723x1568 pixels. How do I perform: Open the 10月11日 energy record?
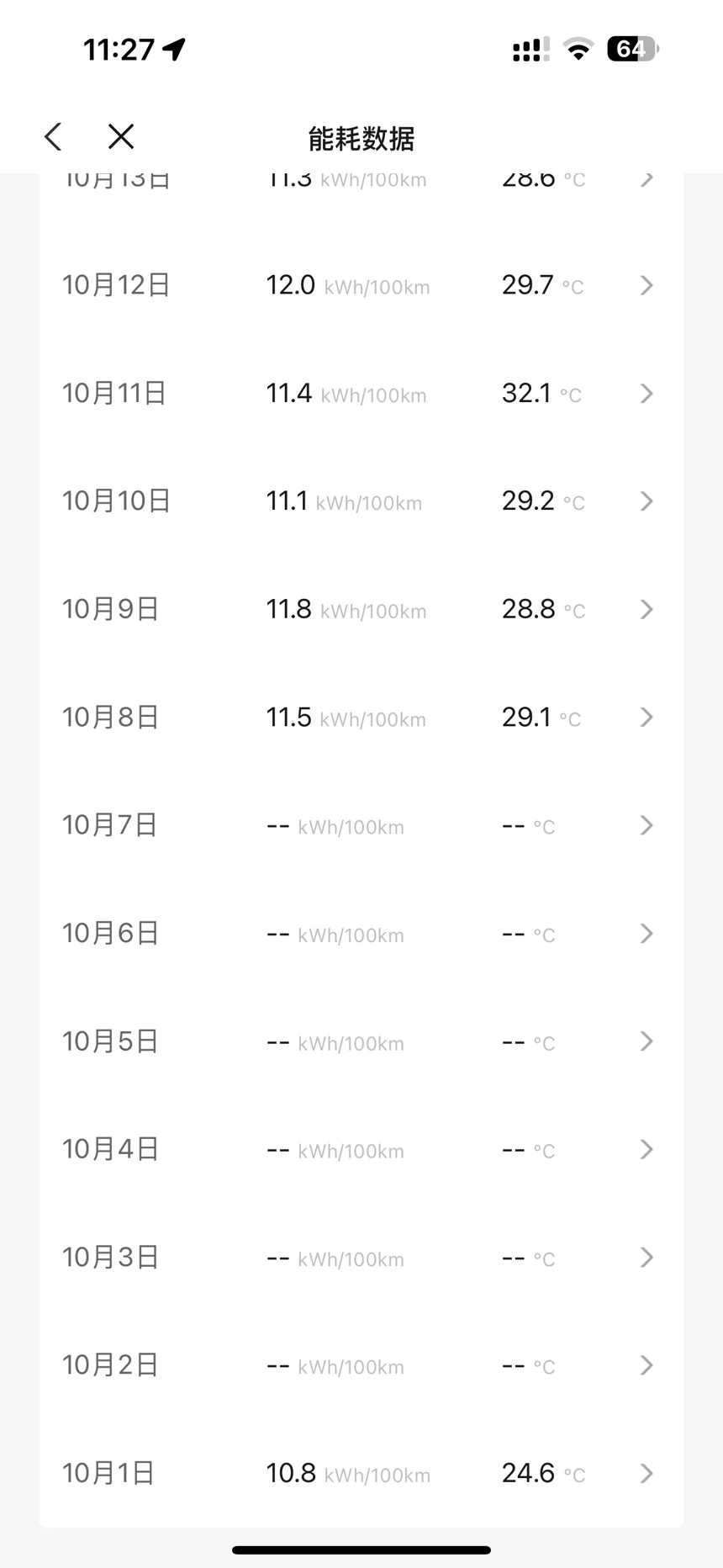click(x=361, y=393)
